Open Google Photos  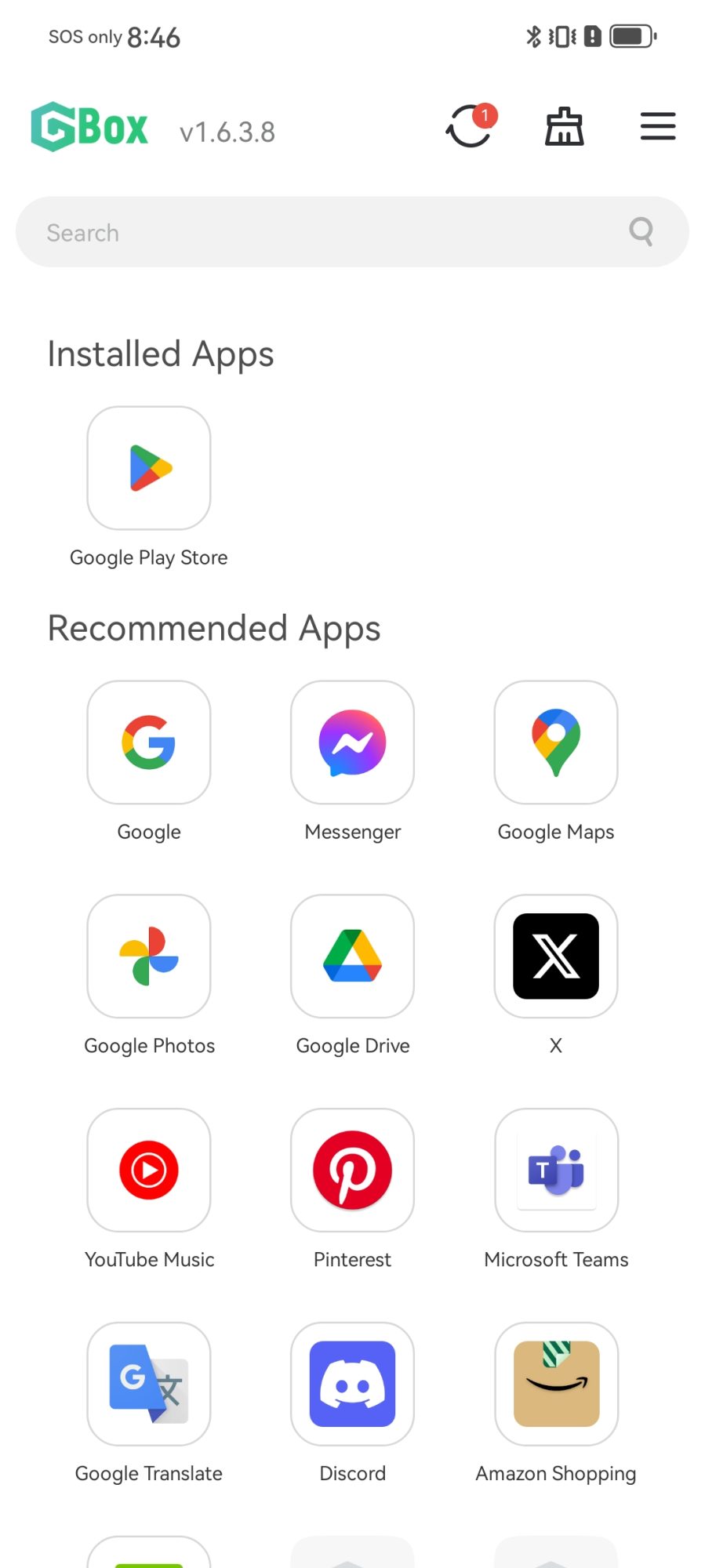pos(149,956)
